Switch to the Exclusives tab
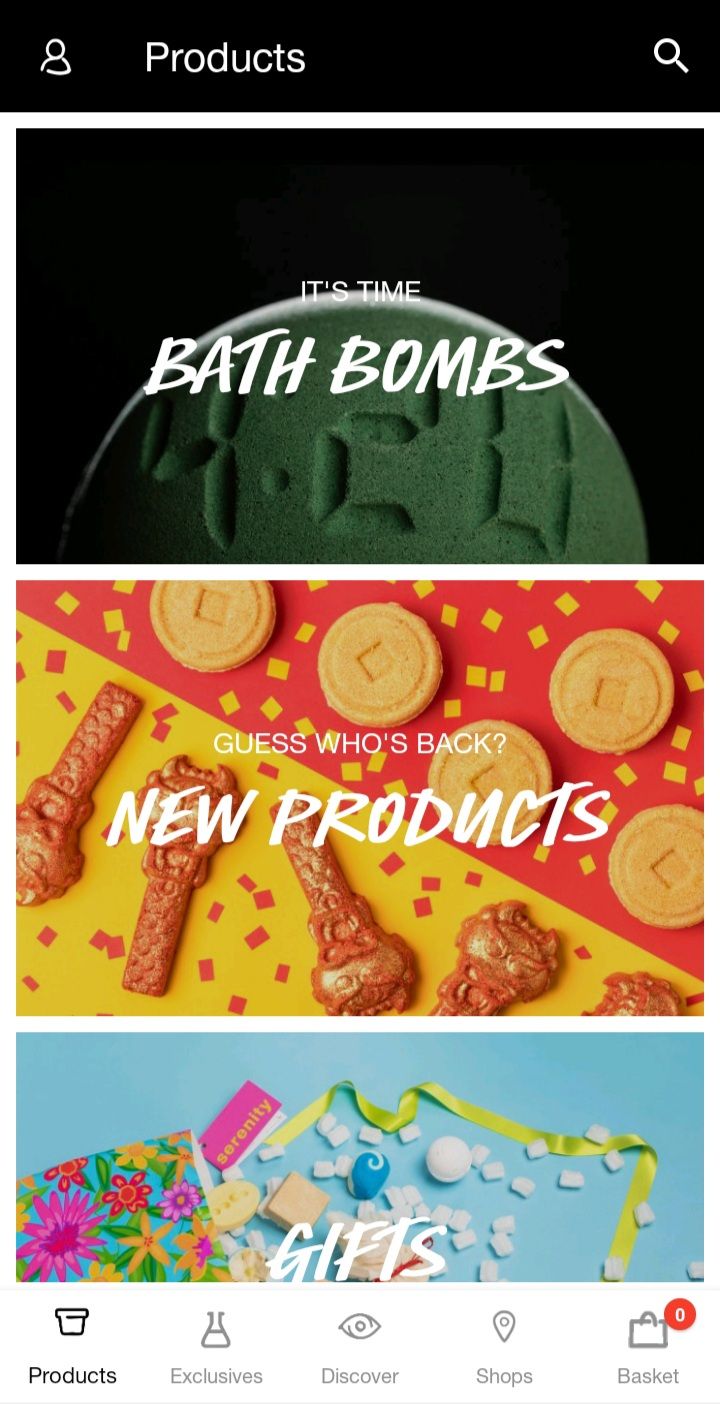 point(216,1347)
